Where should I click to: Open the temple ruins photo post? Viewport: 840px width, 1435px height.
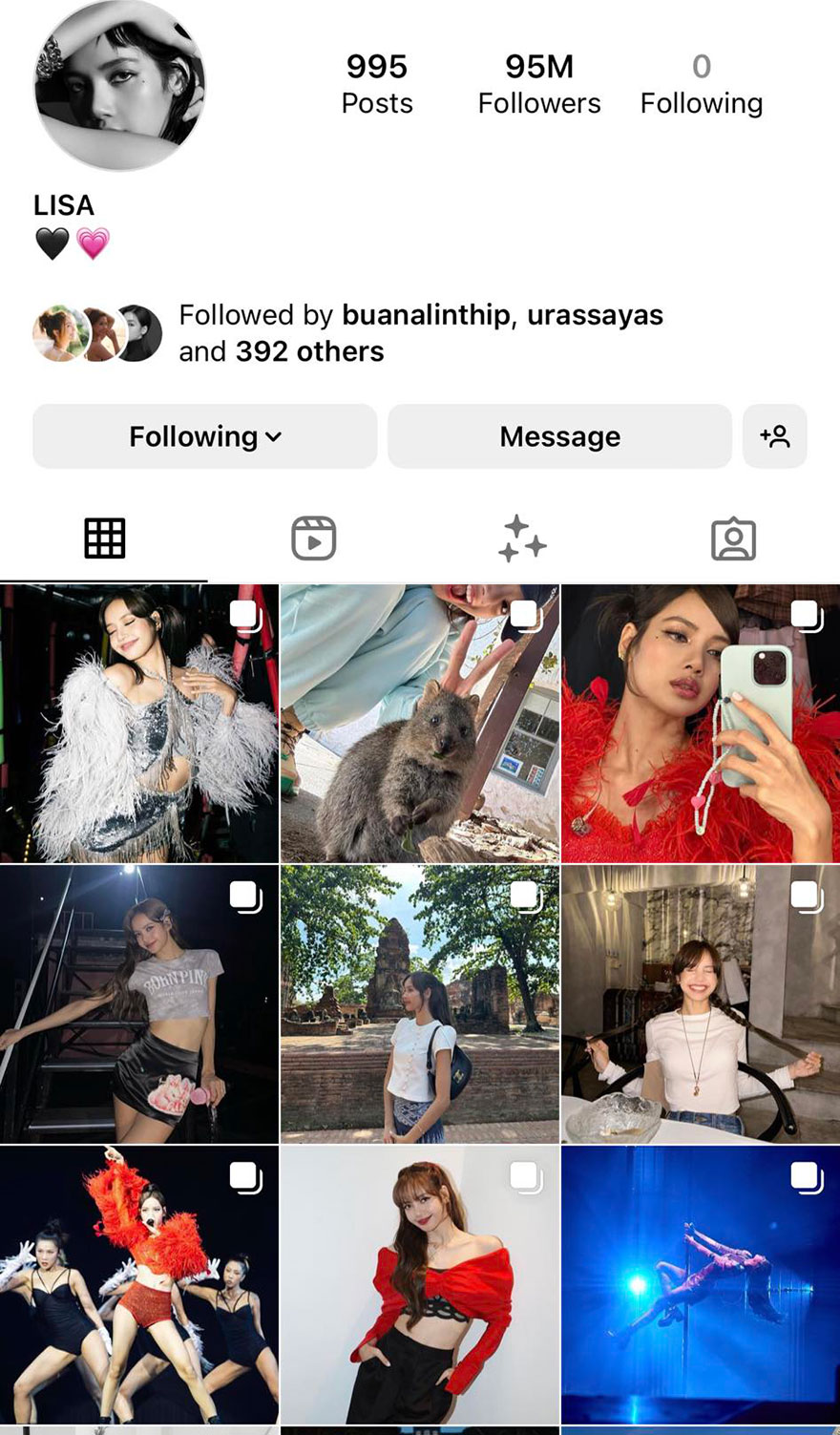coord(420,1004)
